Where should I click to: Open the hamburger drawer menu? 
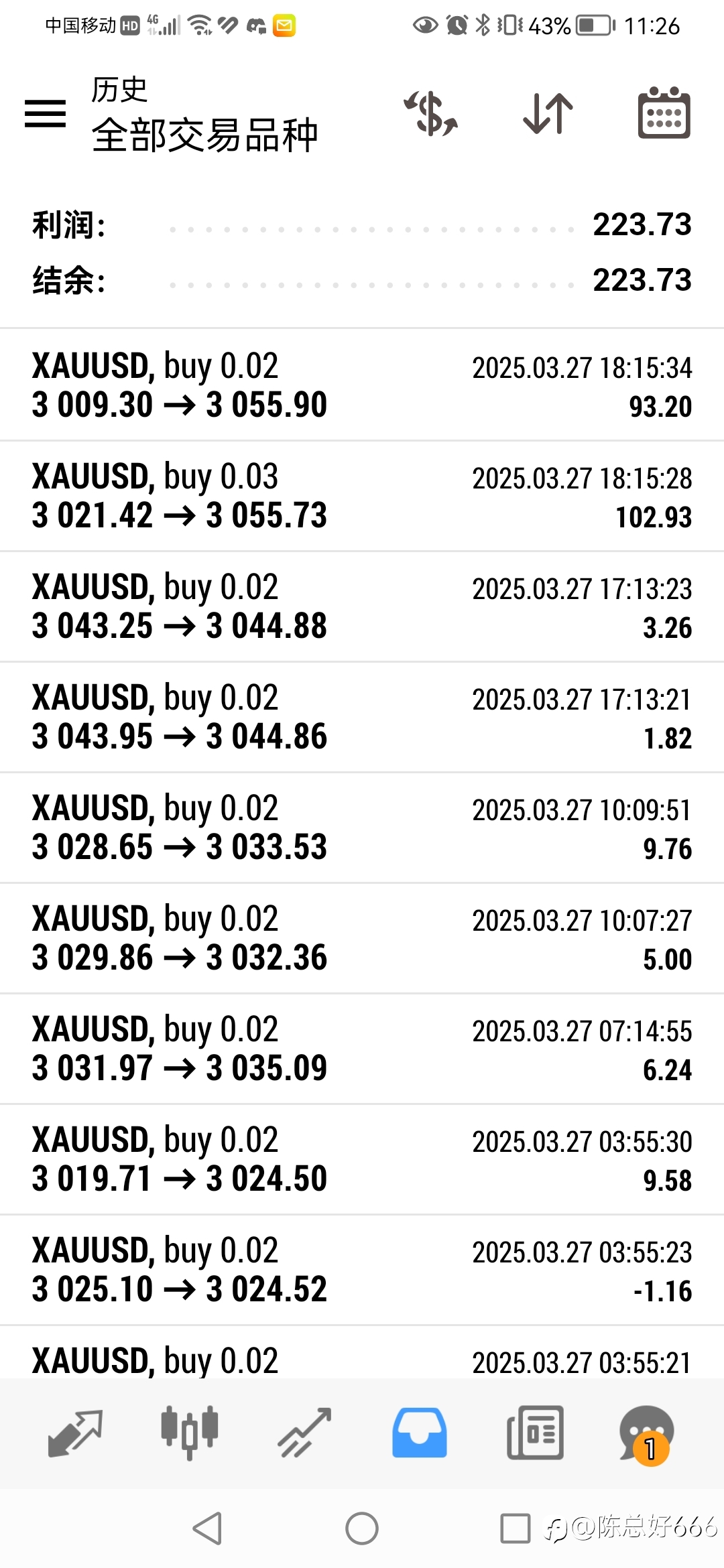(45, 113)
